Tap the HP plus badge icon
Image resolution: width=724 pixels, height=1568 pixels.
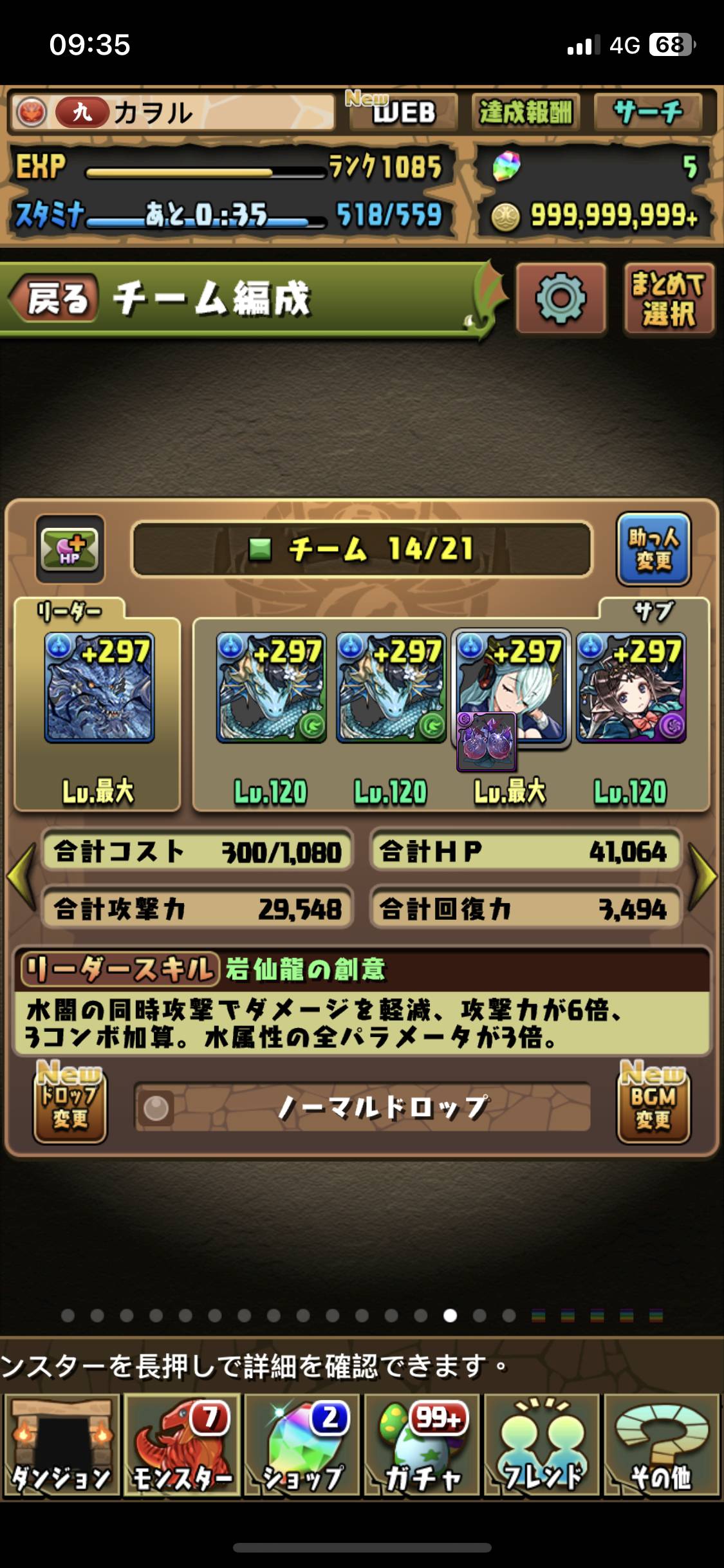[70, 549]
